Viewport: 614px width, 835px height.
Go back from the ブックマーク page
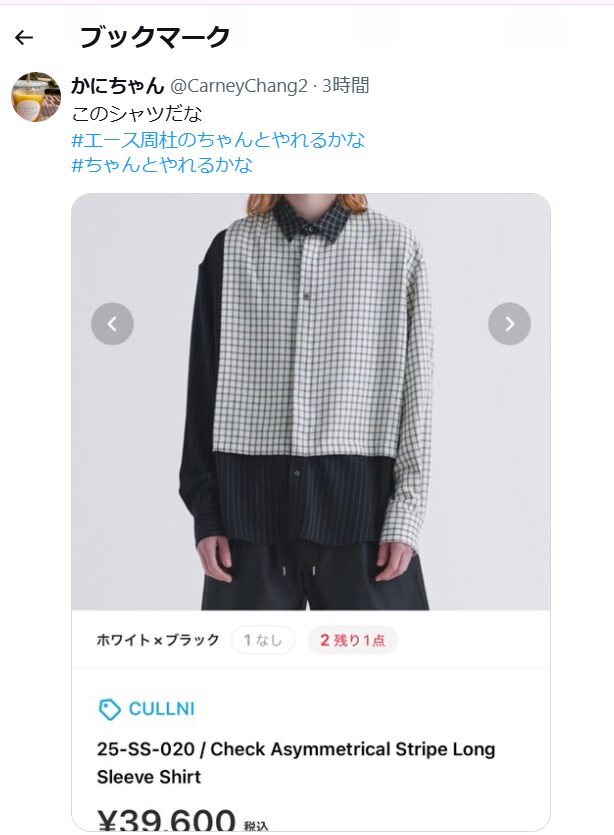(x=24, y=38)
